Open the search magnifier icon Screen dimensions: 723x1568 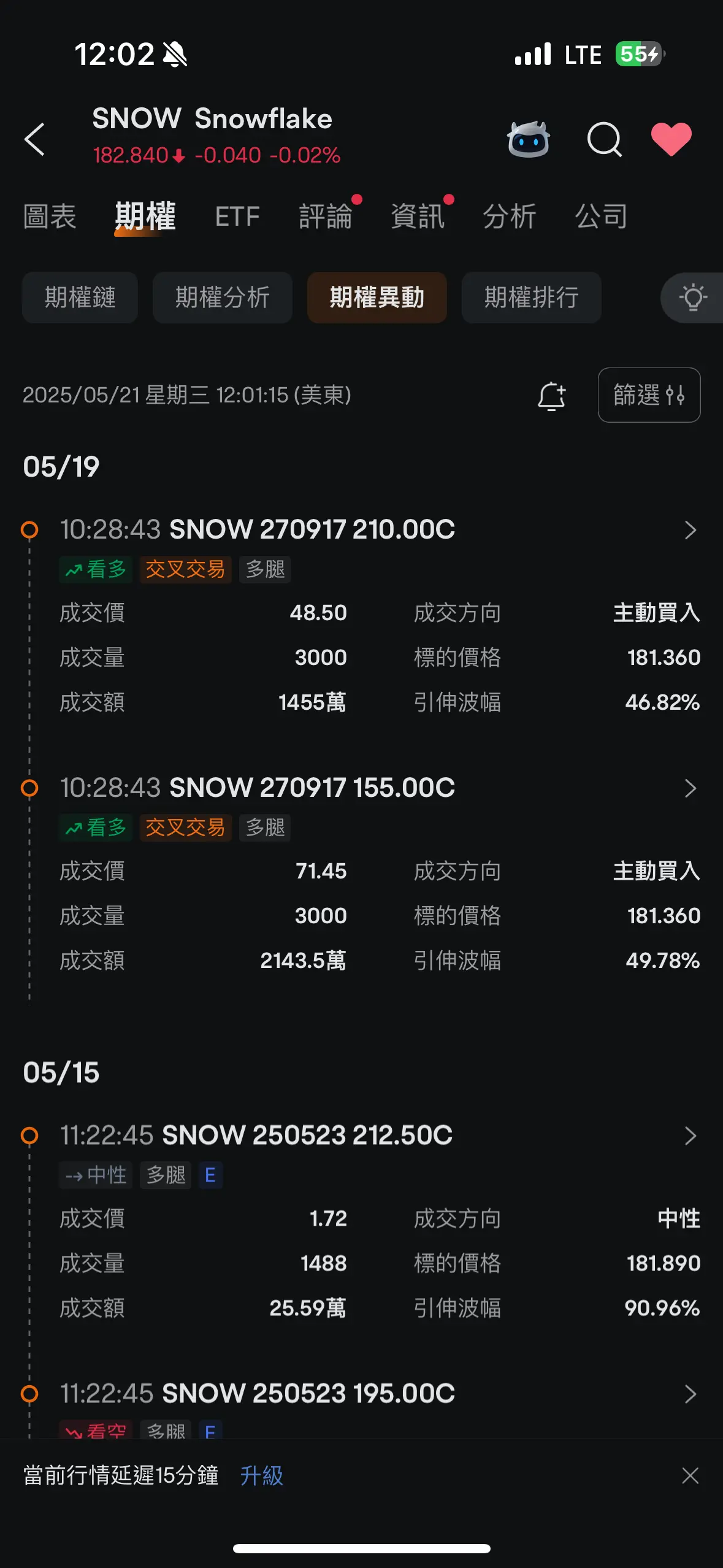coord(605,139)
